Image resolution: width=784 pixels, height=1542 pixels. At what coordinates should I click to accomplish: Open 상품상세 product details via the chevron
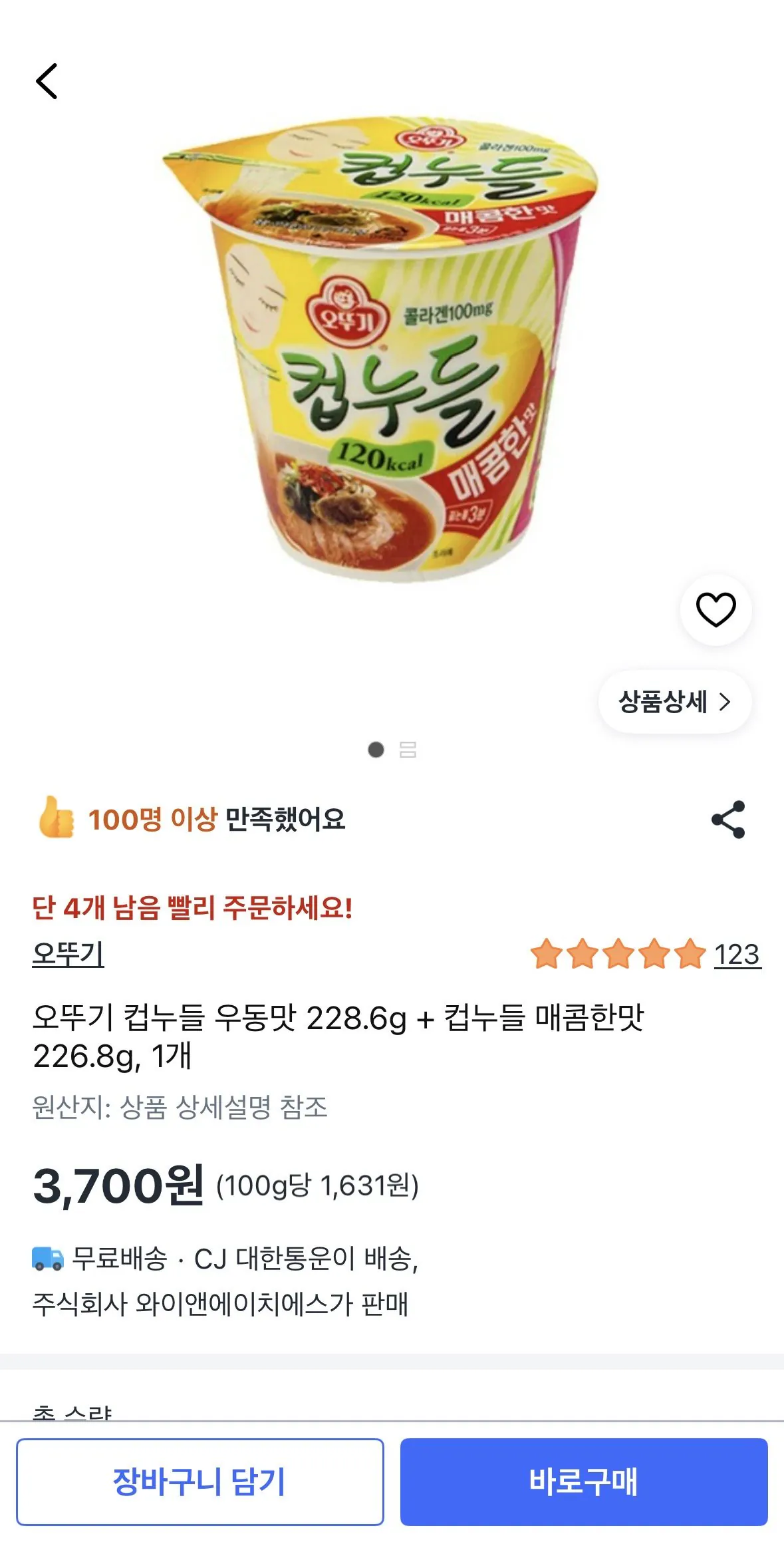(674, 702)
